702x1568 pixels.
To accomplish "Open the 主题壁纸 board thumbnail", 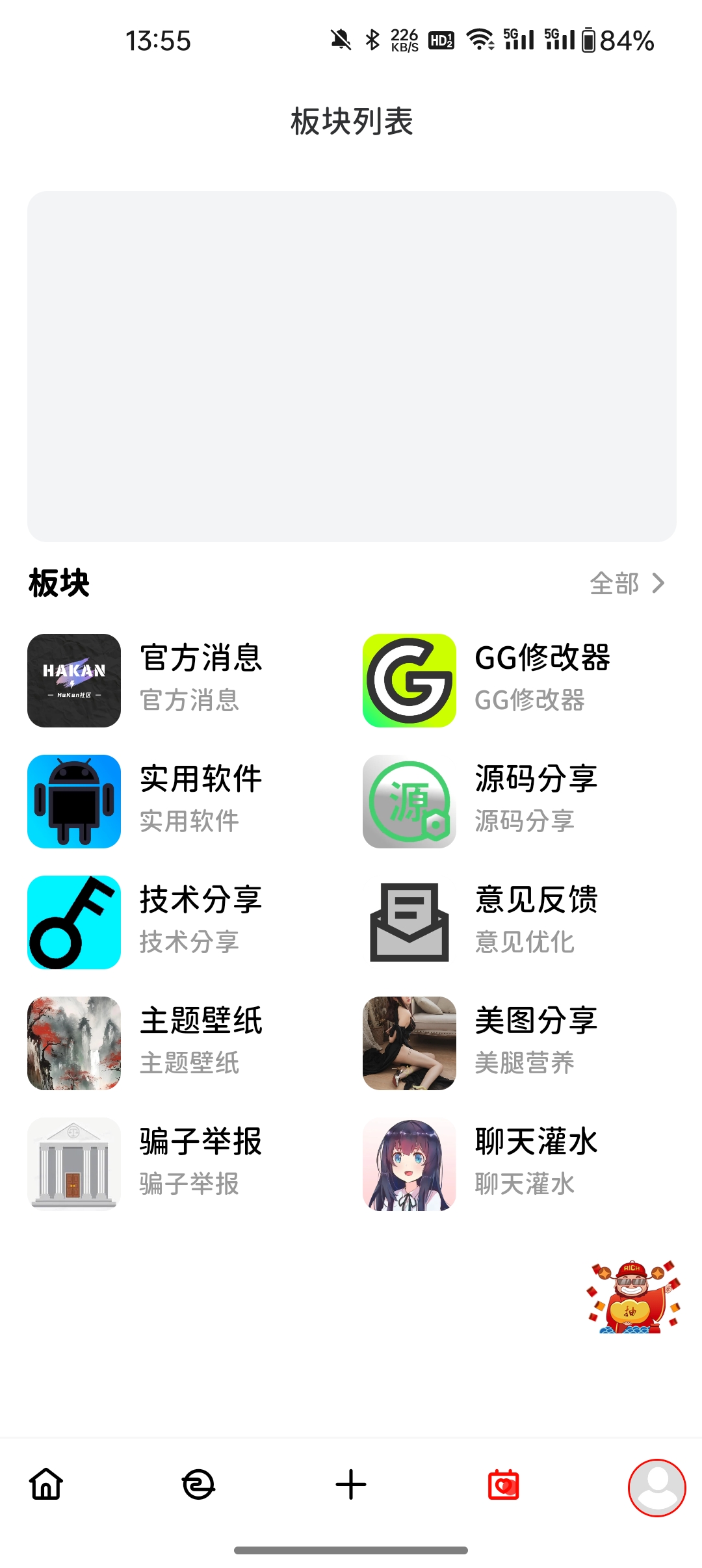I will tap(73, 1043).
